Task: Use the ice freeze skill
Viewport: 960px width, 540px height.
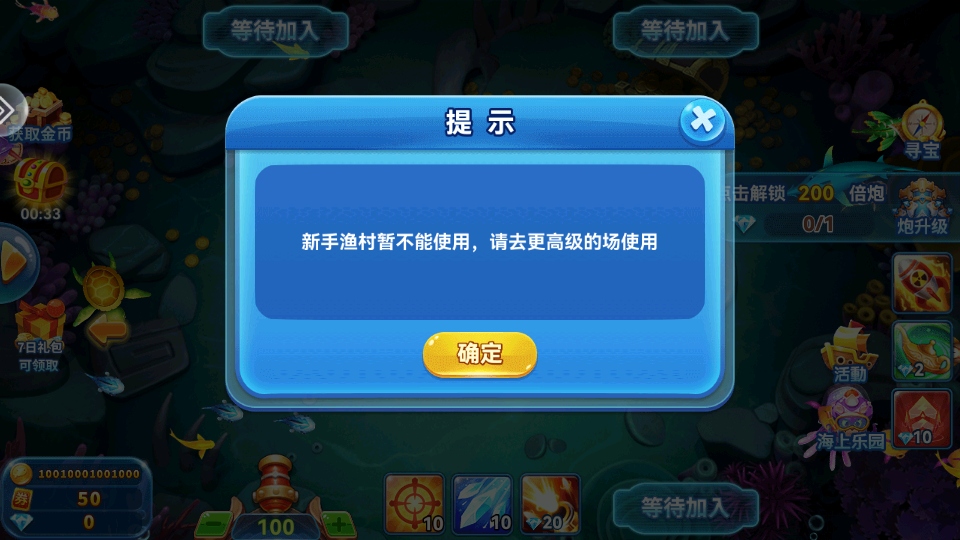Action: tap(482, 503)
